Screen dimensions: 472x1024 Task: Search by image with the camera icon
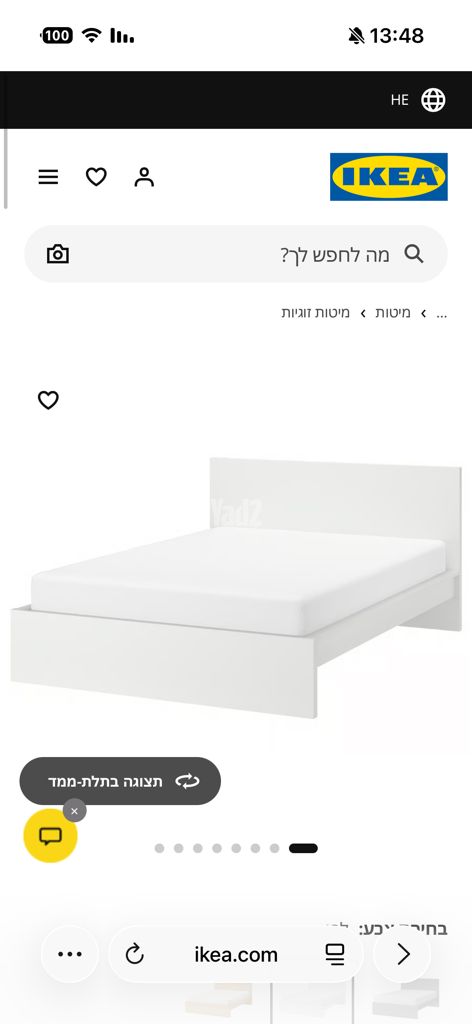tap(58, 254)
